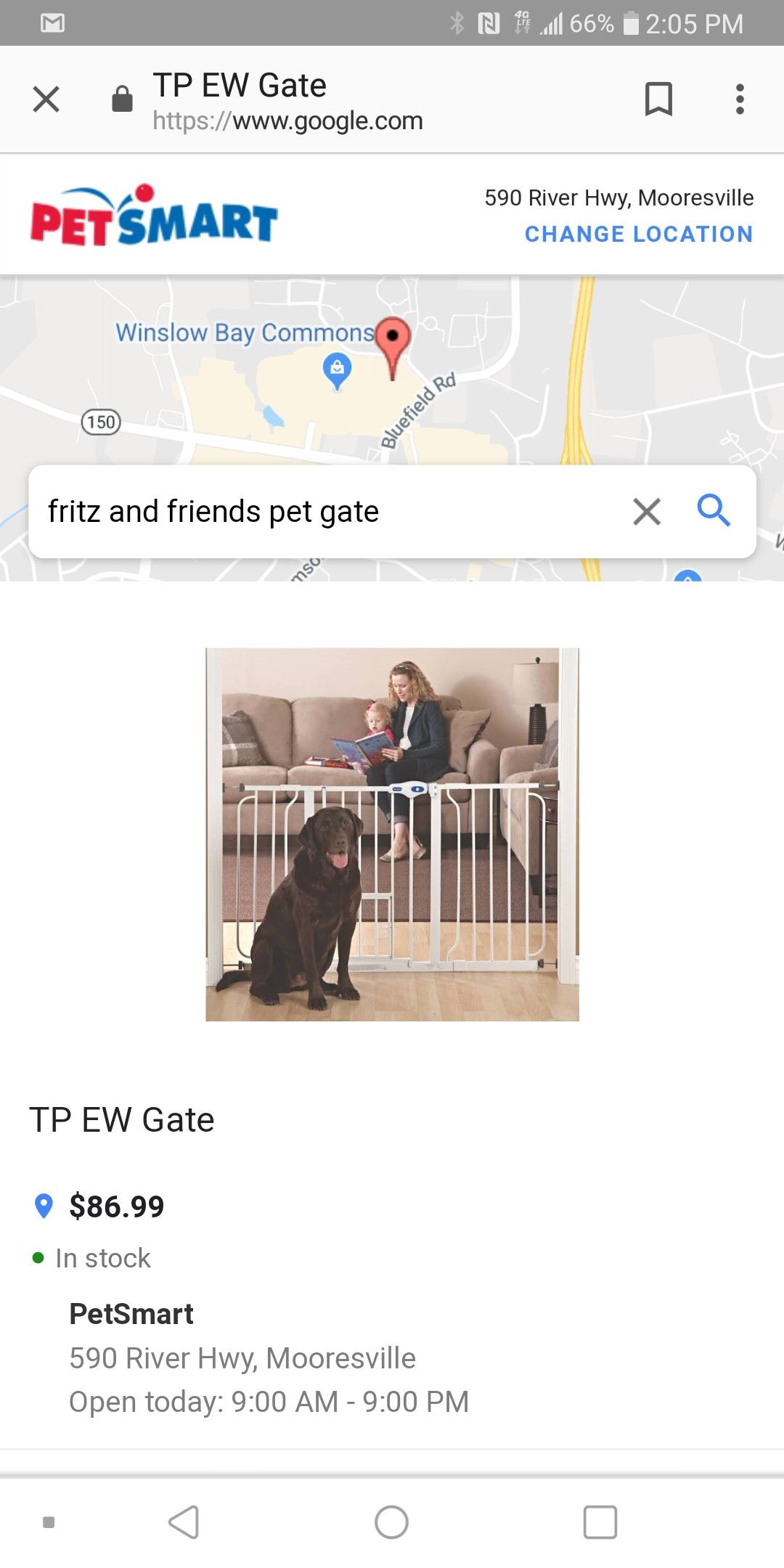Open recent apps overview
Screen dimensions: 784x1568
point(600,1522)
